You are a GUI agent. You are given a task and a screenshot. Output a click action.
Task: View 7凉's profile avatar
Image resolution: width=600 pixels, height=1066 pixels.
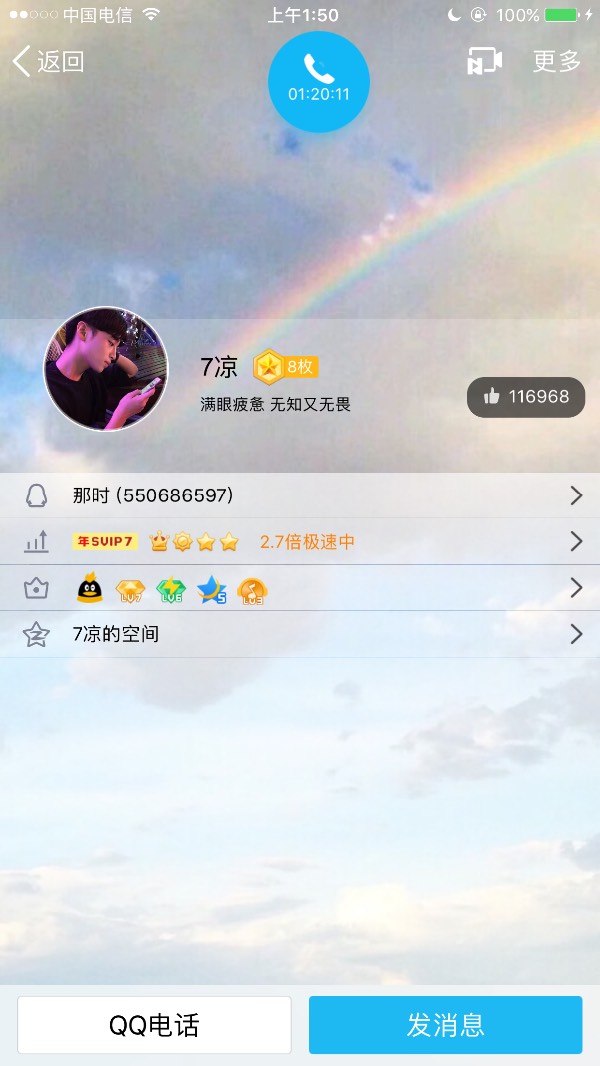pos(105,369)
